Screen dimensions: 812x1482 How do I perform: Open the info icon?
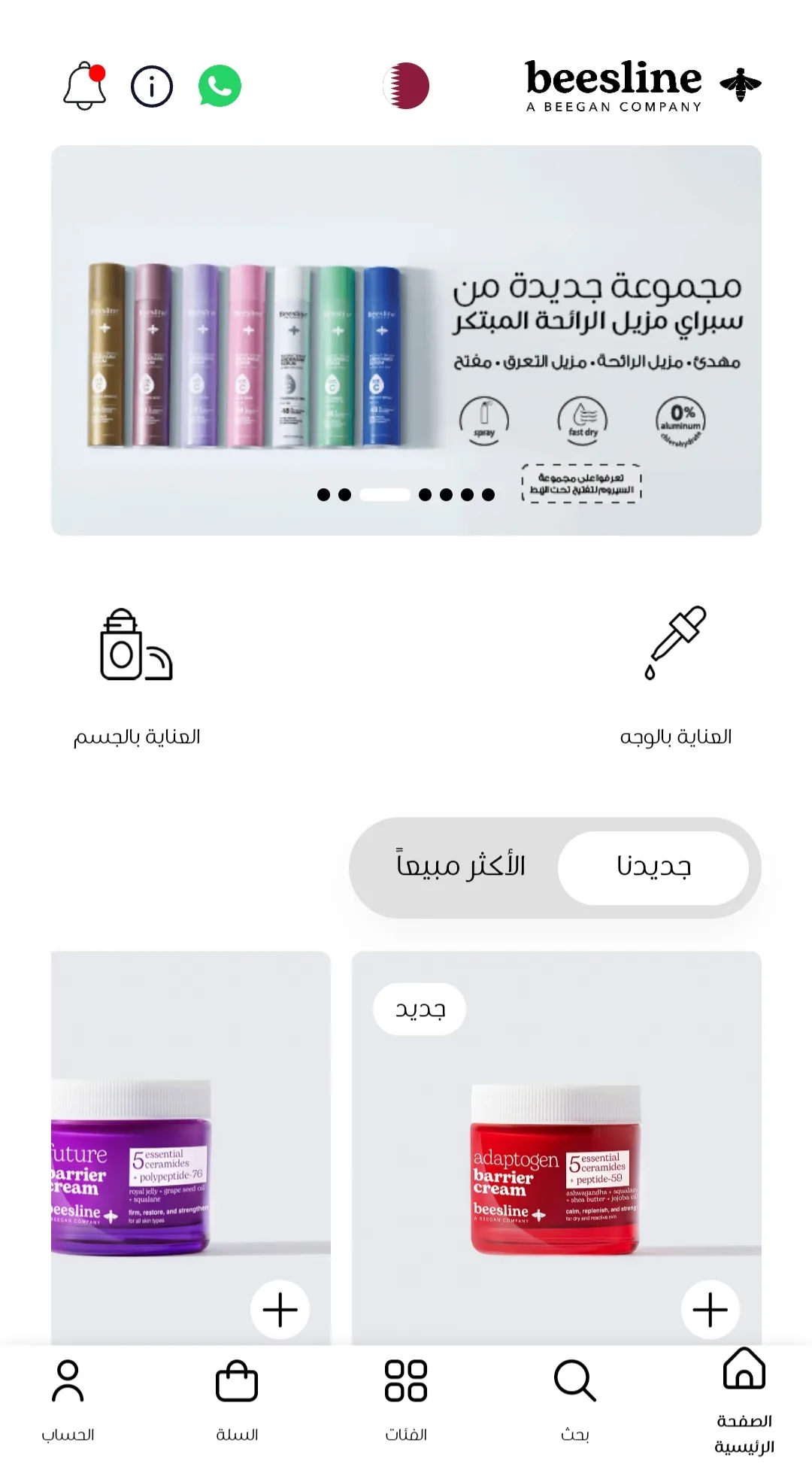click(x=152, y=87)
